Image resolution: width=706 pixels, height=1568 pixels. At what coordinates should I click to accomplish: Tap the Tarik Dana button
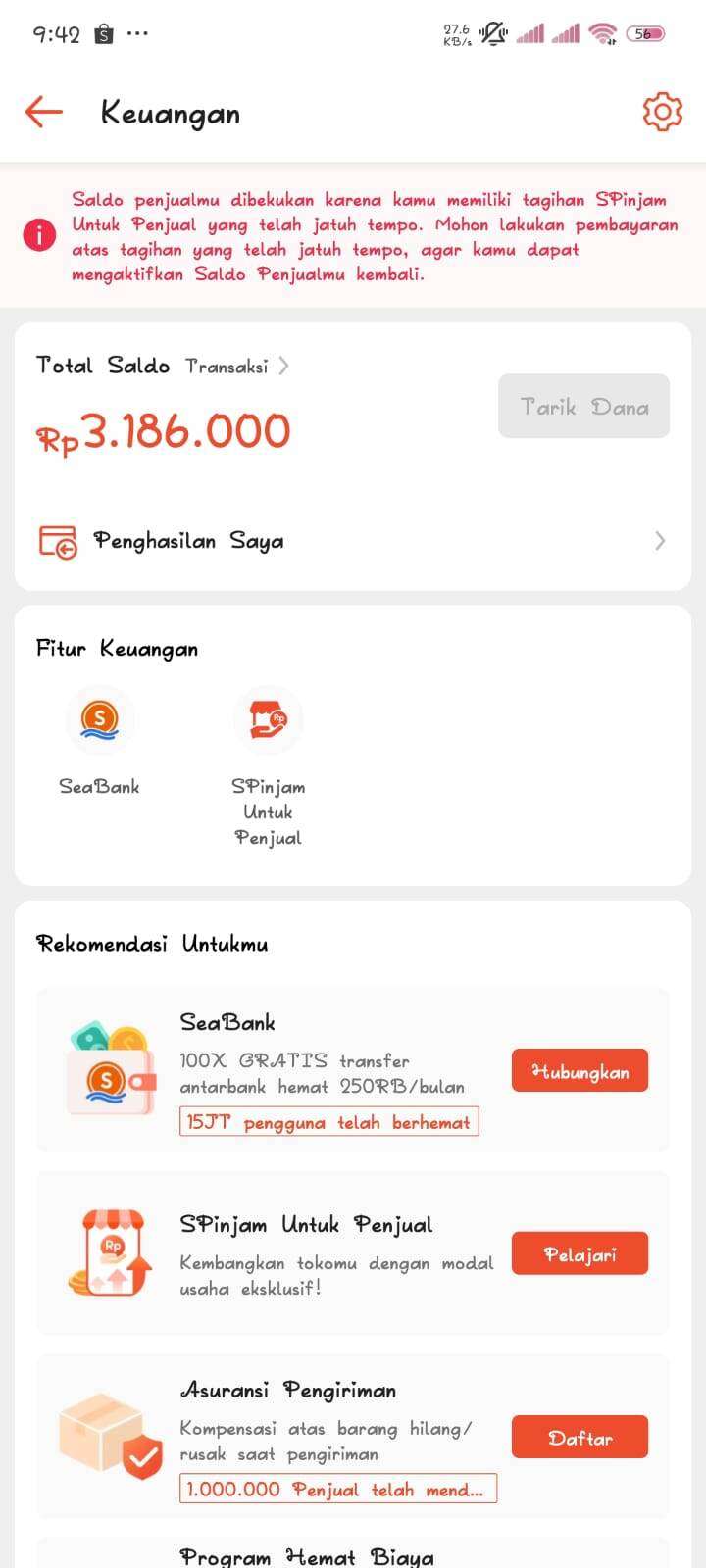[x=583, y=406]
